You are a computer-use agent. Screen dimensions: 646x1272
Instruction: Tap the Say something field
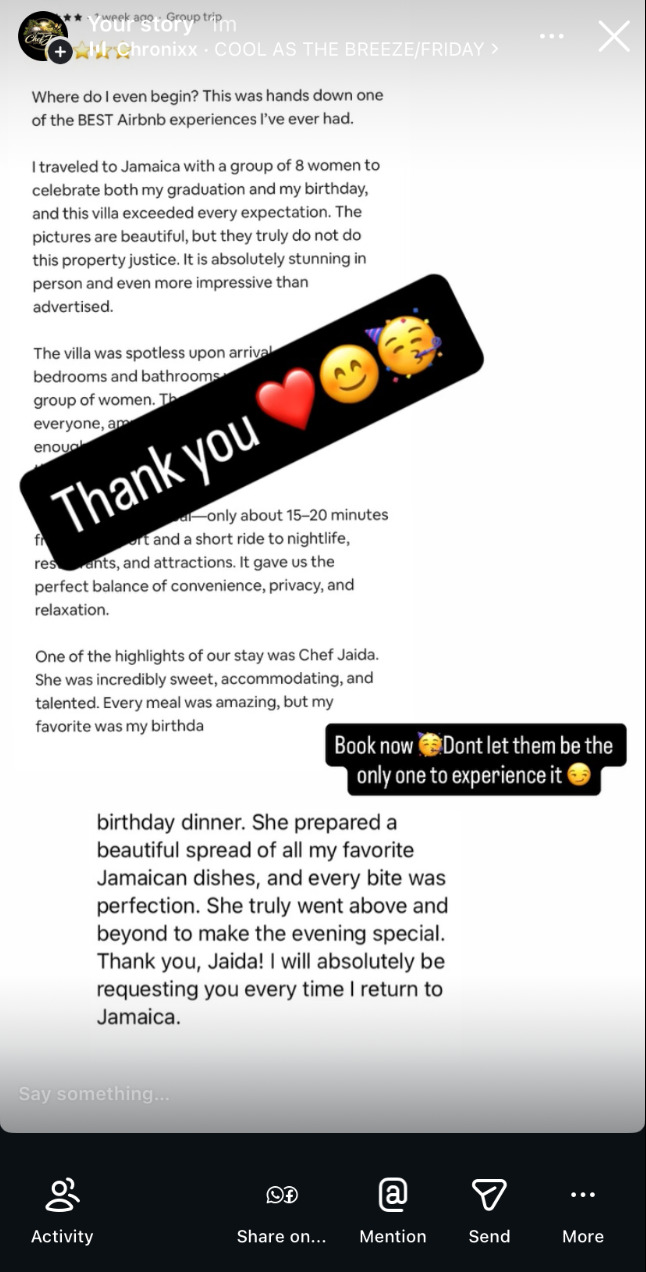322,1094
